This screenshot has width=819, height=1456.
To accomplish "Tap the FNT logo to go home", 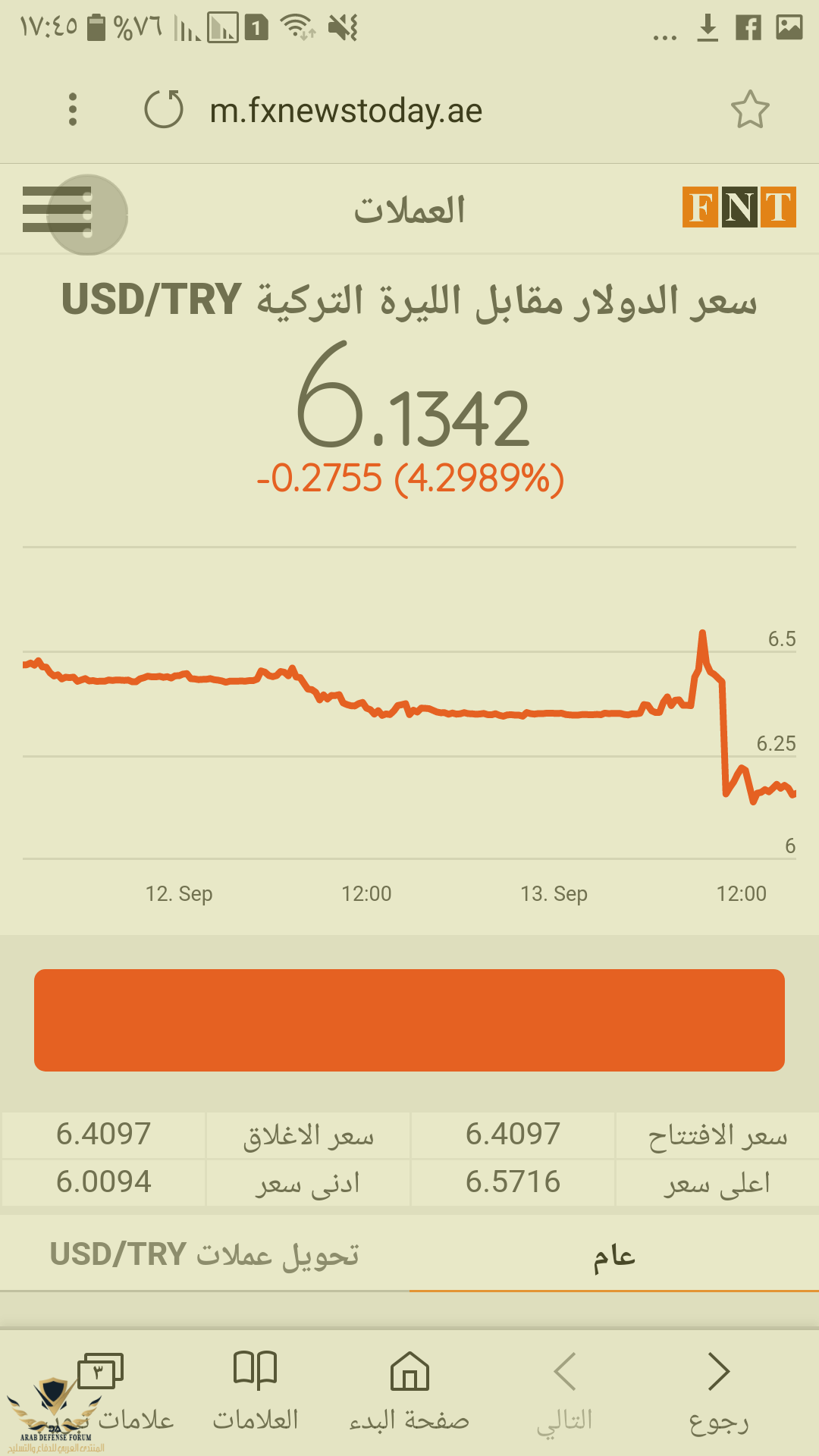I will [739, 207].
